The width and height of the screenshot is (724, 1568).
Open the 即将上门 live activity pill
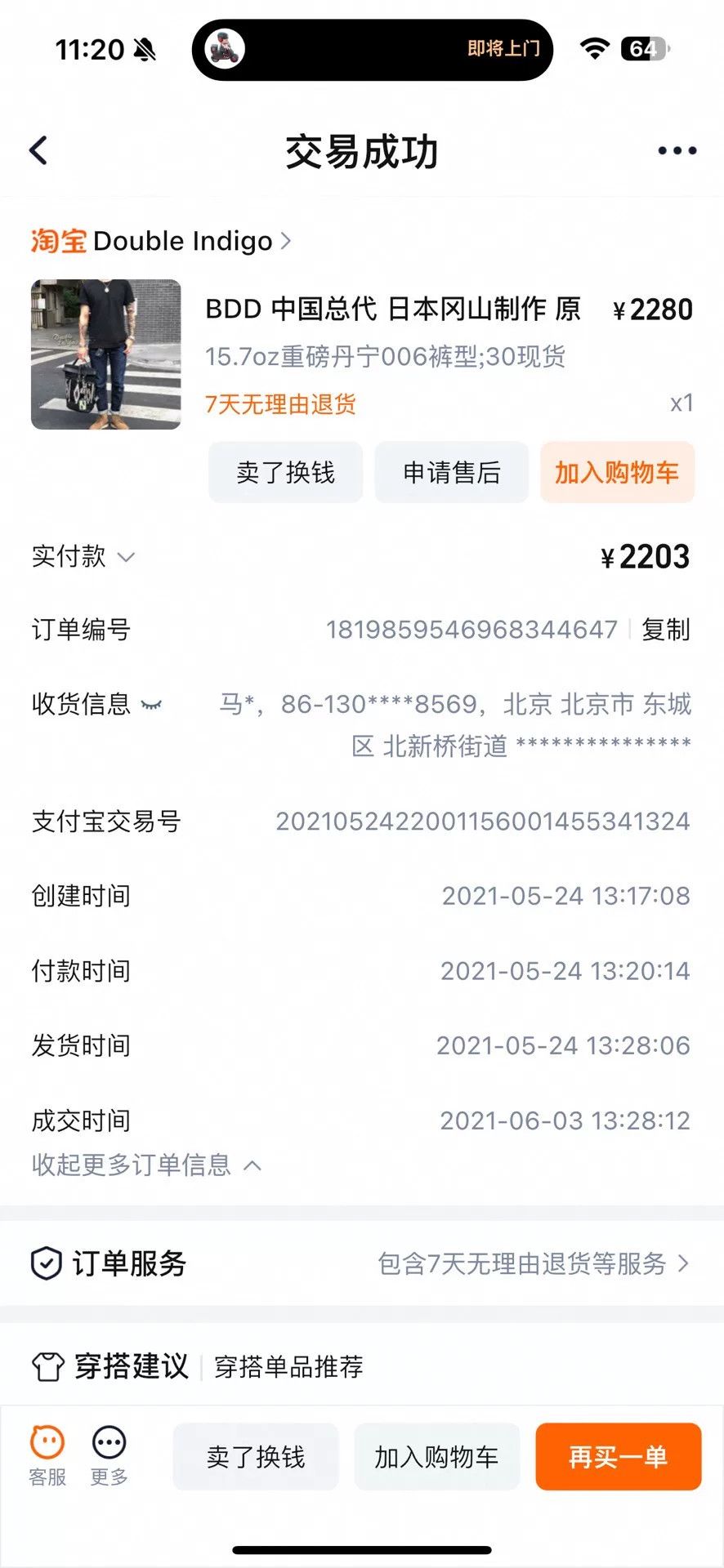tap(373, 50)
